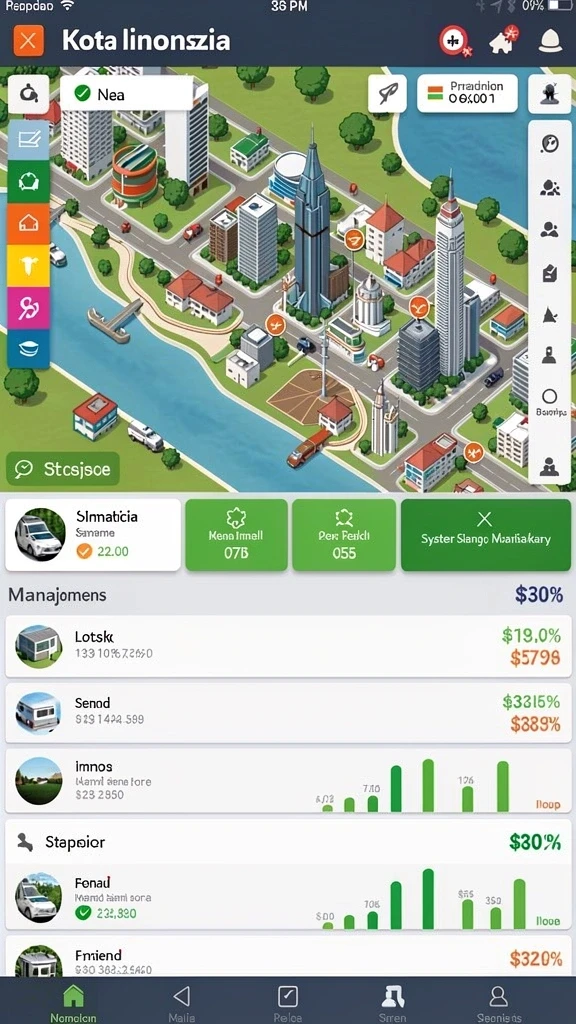Switch to the Relce tab
The height and width of the screenshot is (1024, 576).
[287, 1002]
